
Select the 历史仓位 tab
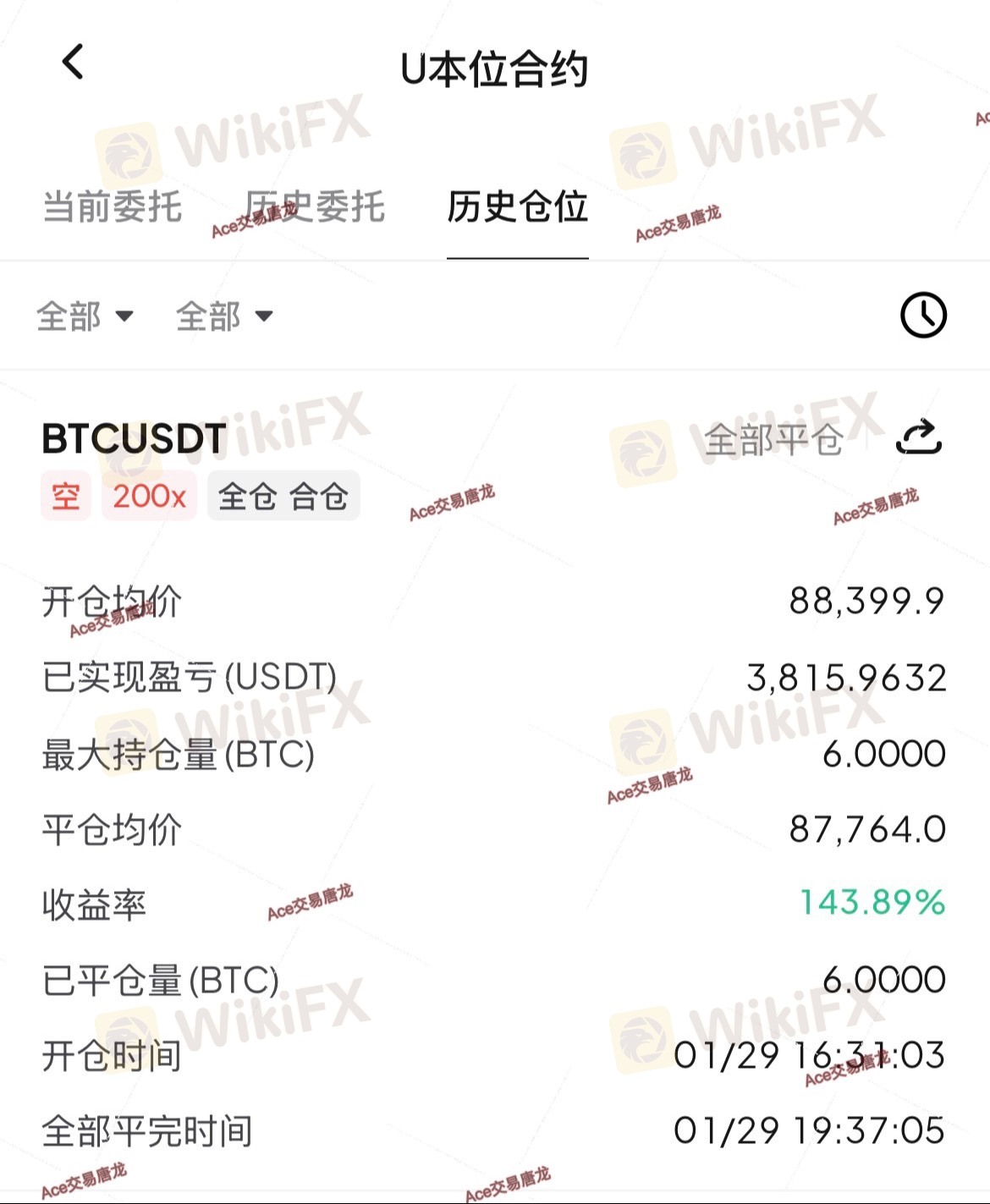pos(517,206)
